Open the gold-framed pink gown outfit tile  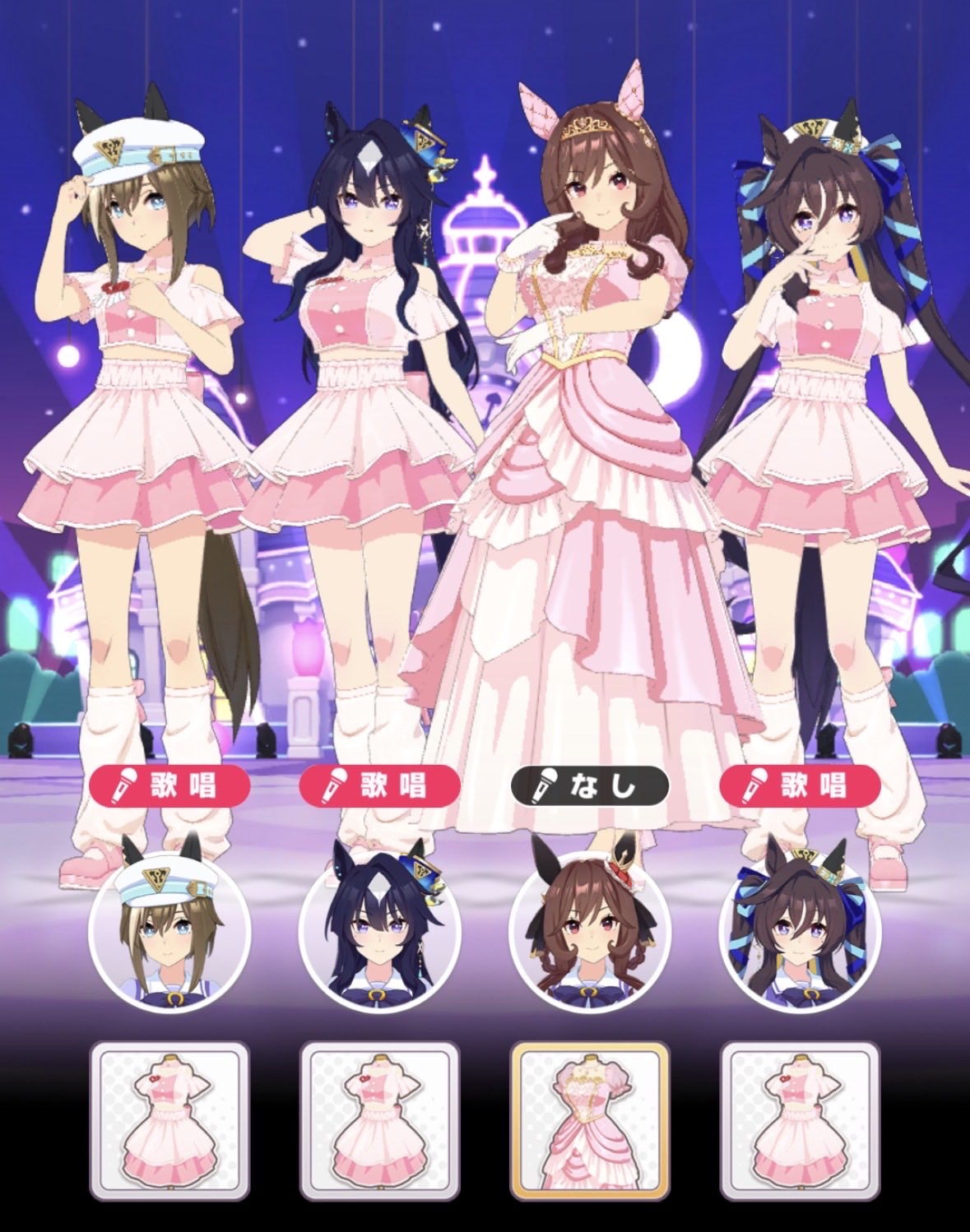pos(590,1121)
